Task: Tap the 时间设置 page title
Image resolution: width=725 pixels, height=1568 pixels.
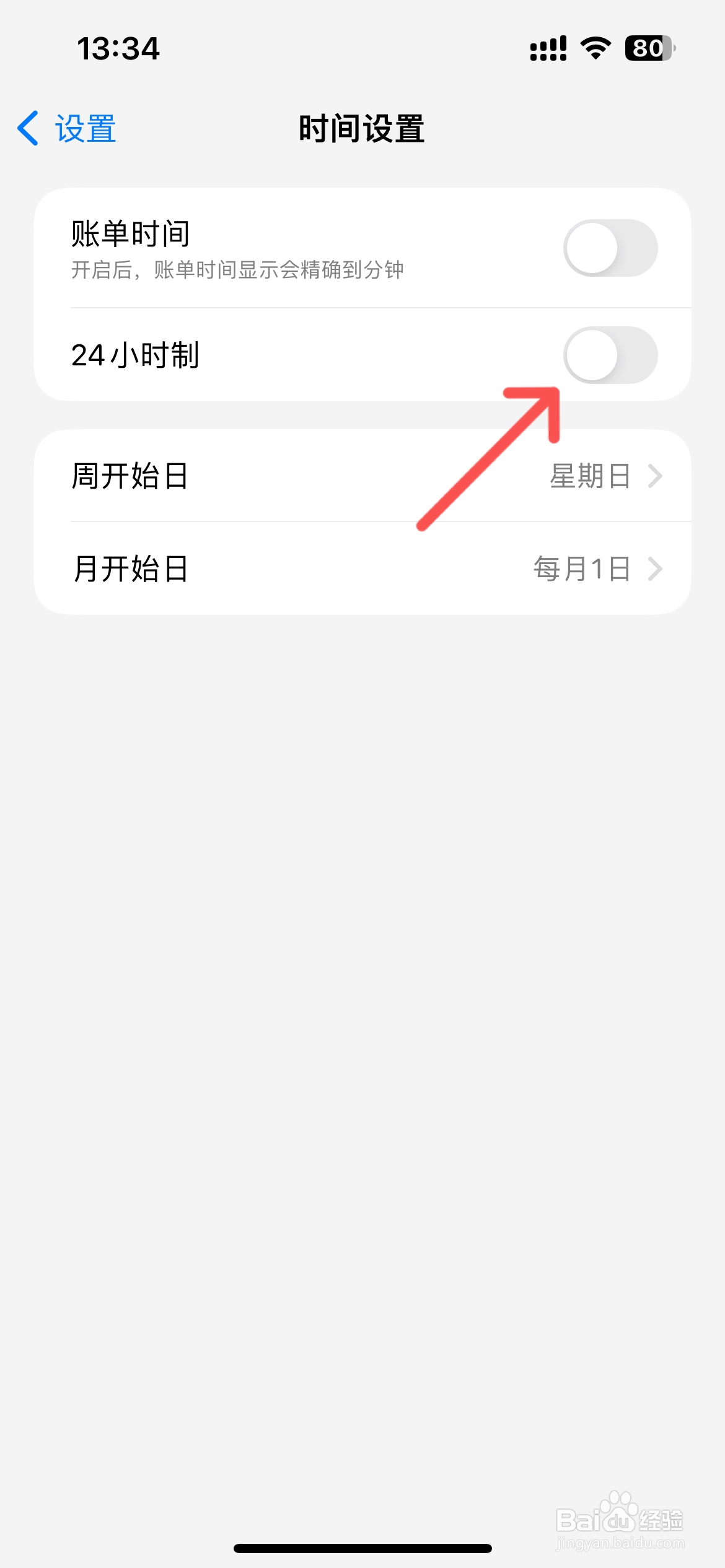Action: [362, 129]
